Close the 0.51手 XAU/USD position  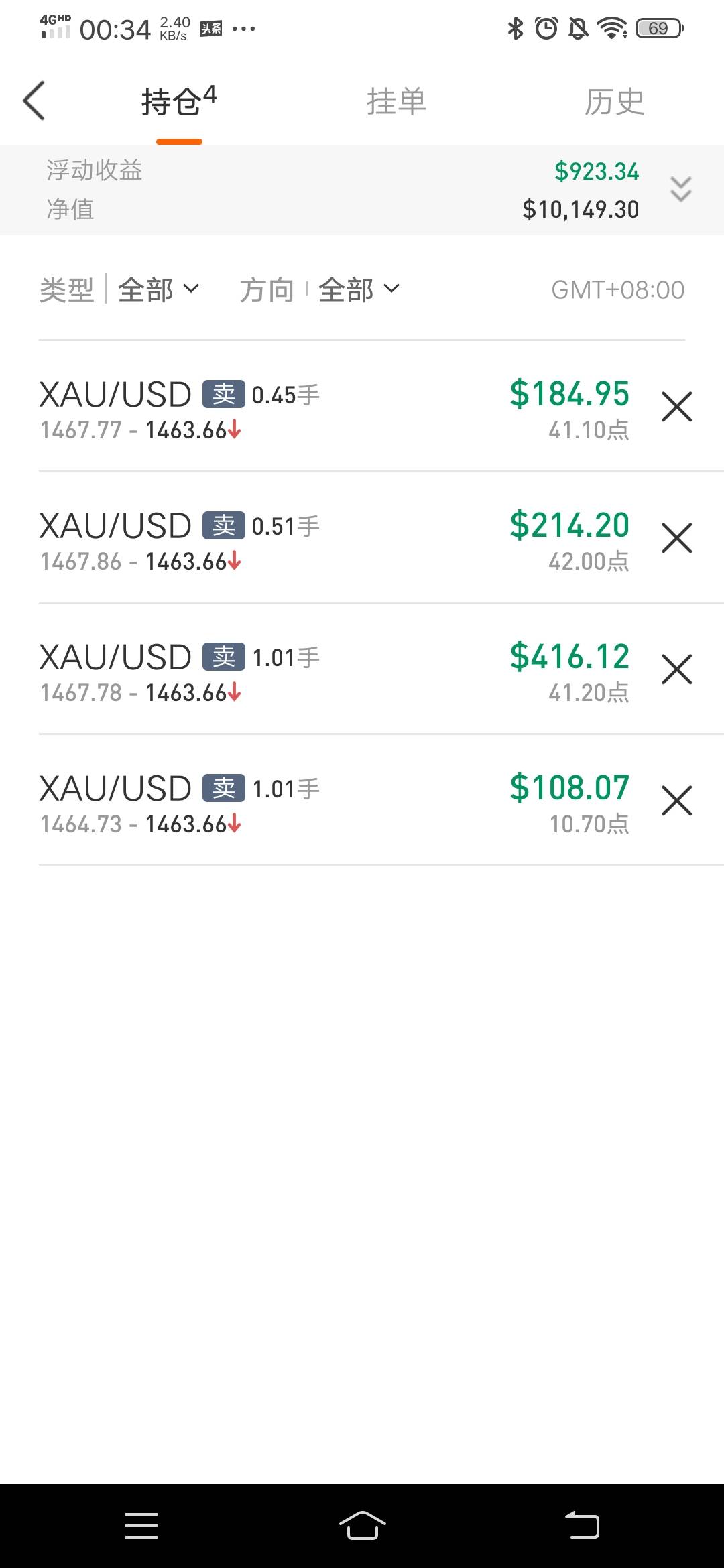point(676,538)
